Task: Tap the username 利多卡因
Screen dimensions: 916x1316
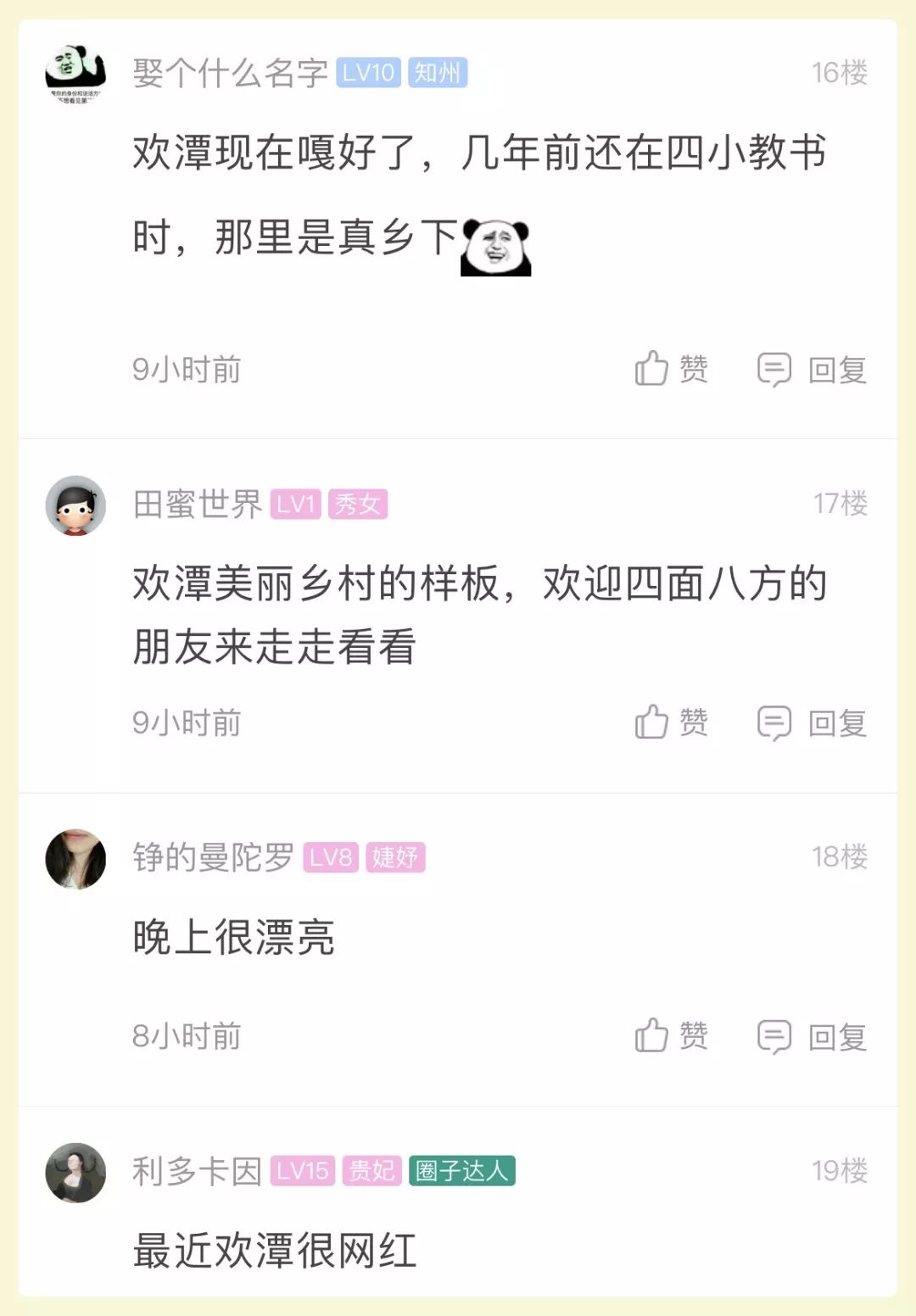Action: point(197,1172)
